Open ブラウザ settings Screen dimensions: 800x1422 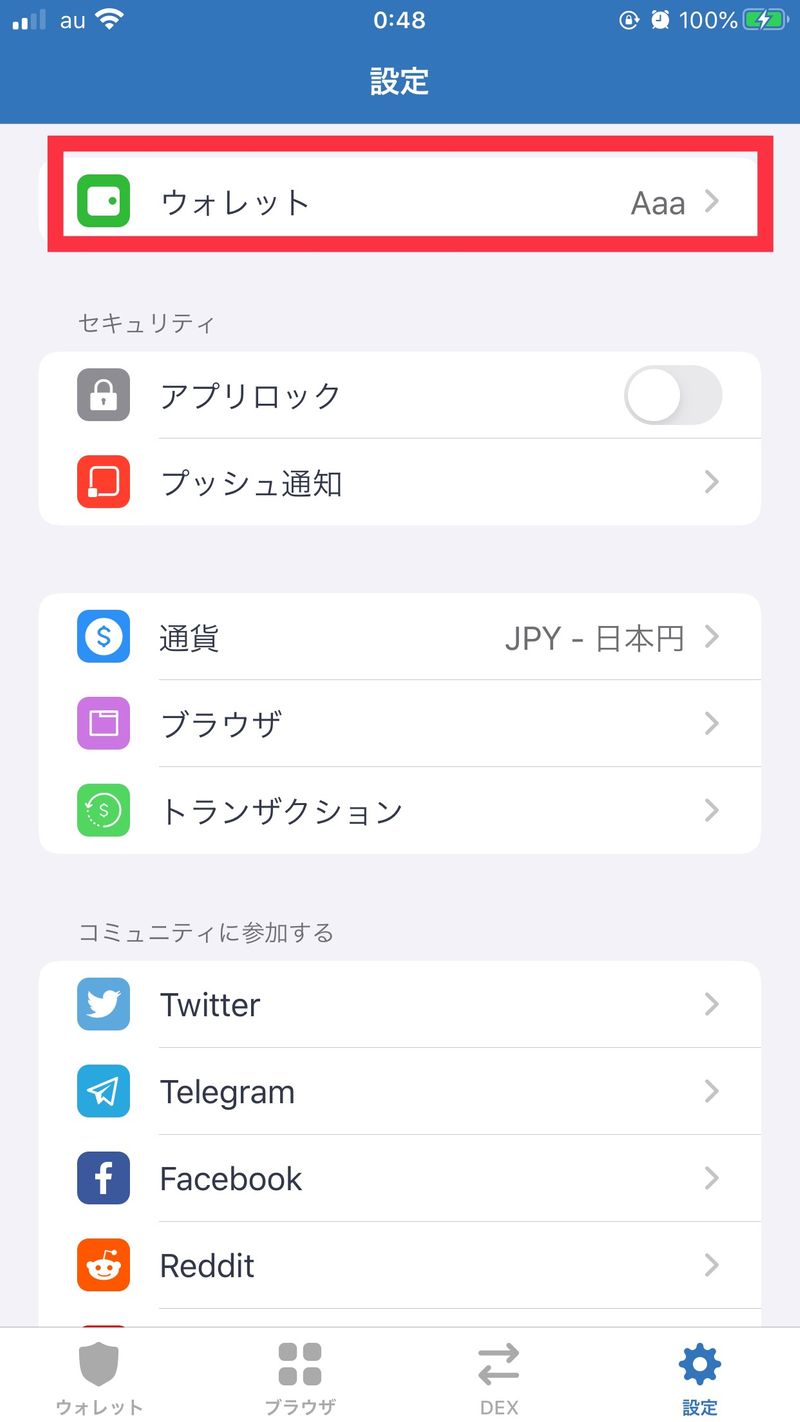pyautogui.click(x=400, y=723)
